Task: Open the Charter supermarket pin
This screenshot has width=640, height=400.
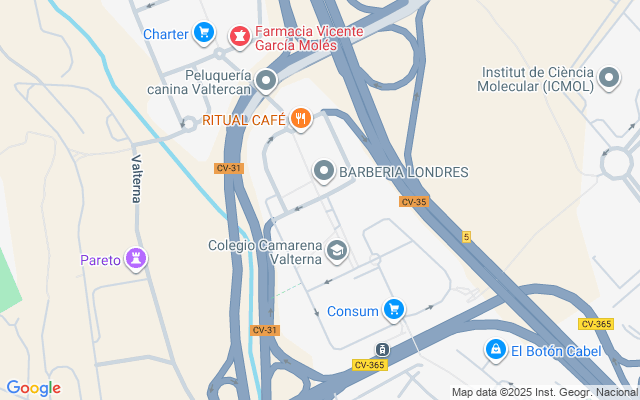Action: (x=204, y=33)
